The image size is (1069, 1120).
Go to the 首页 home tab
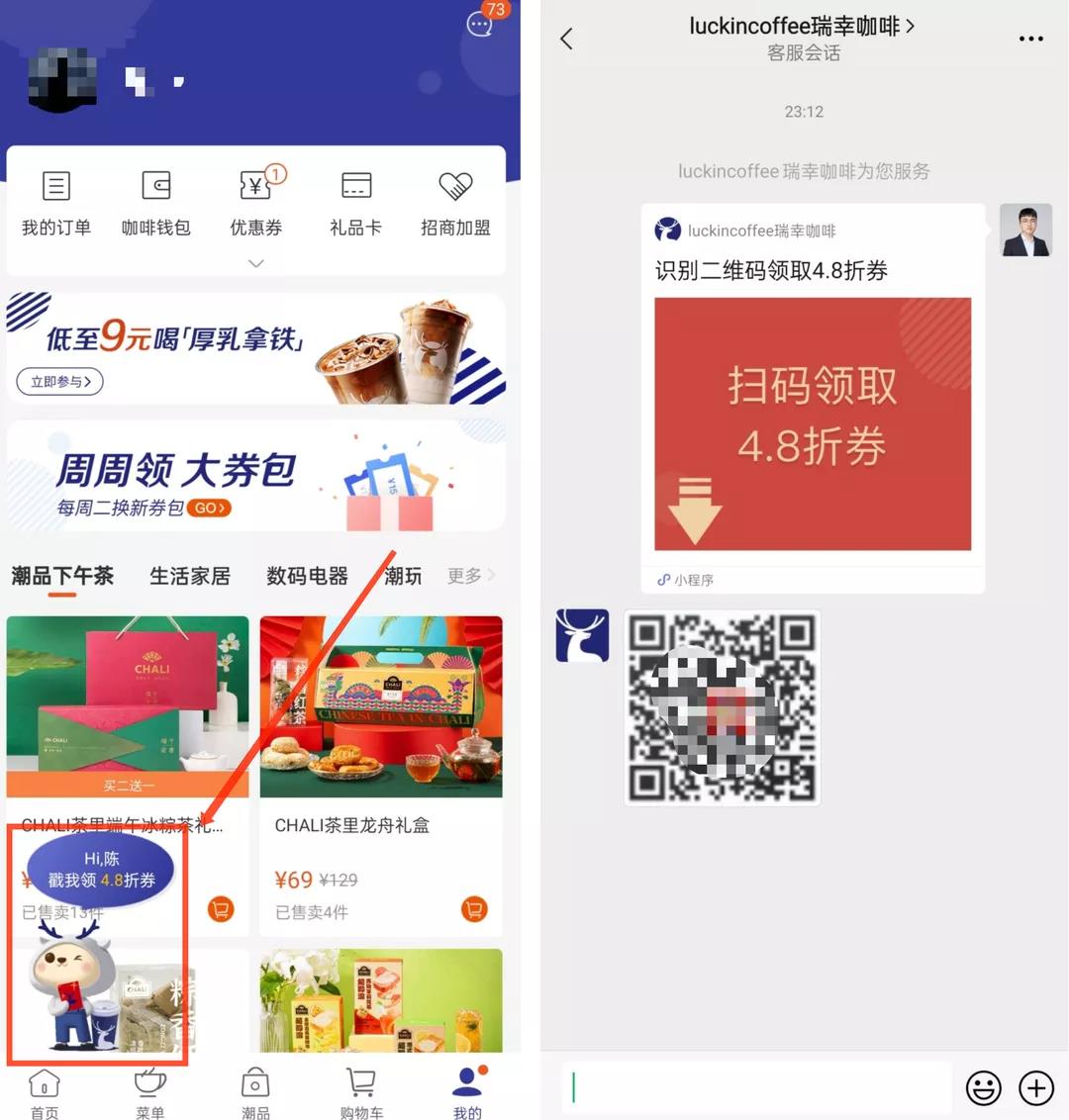pos(45,1093)
